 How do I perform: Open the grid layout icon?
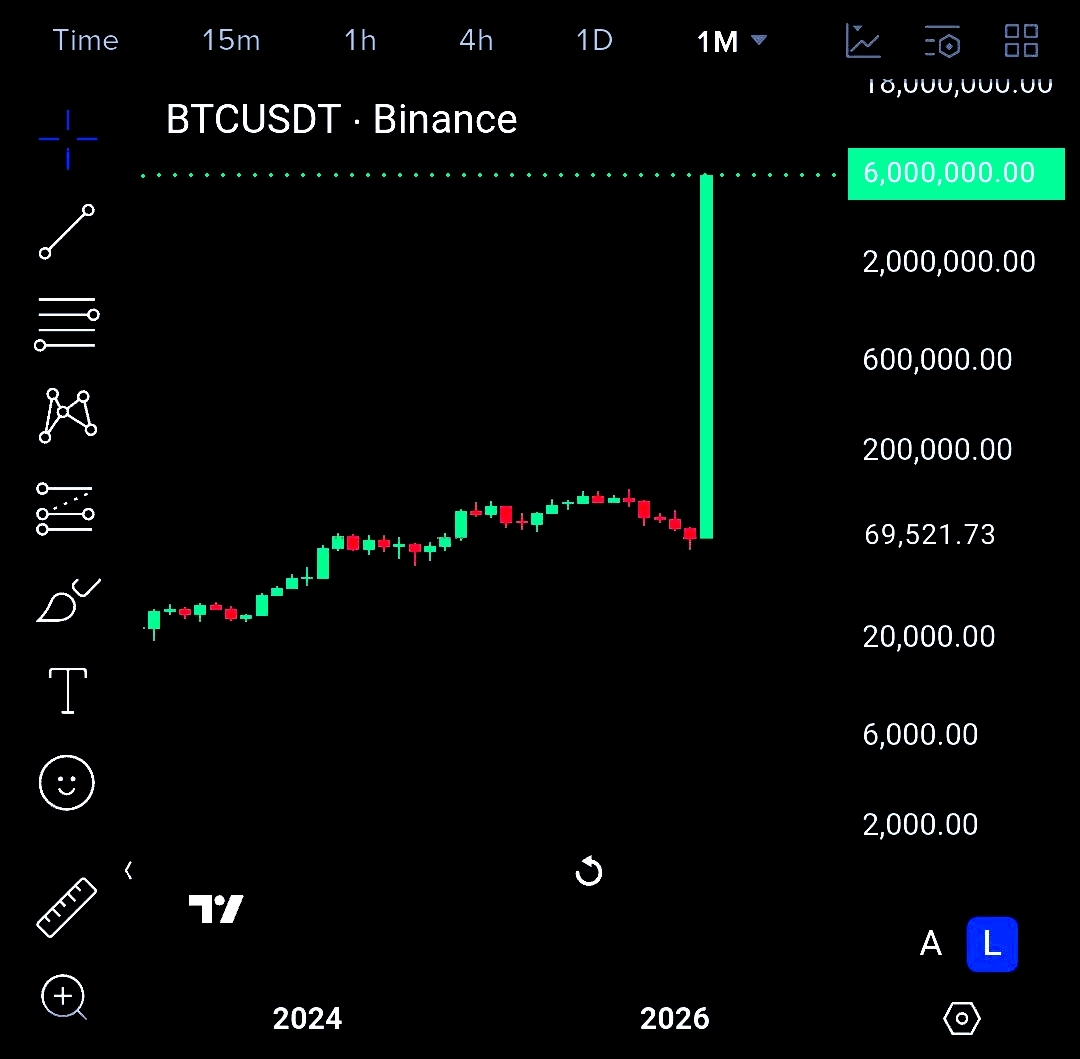click(1021, 41)
